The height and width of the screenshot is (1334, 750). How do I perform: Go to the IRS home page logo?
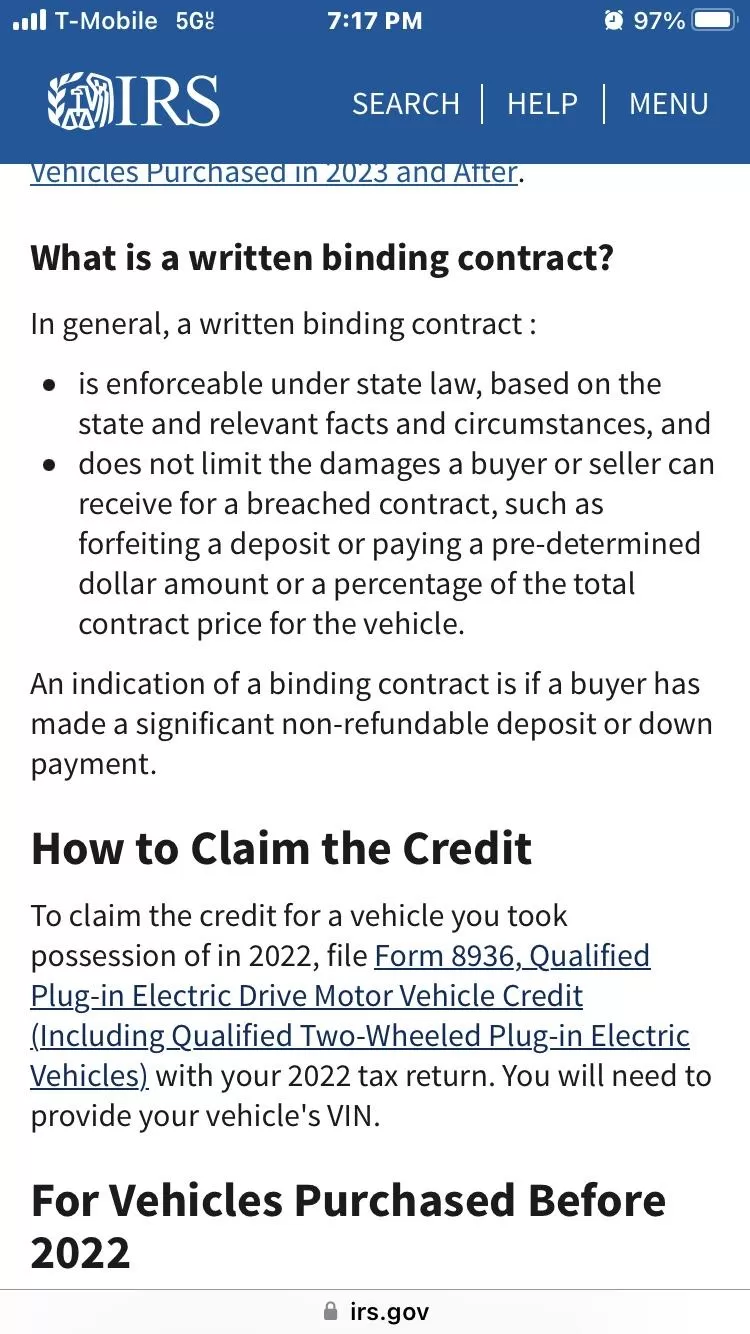[x=134, y=102]
